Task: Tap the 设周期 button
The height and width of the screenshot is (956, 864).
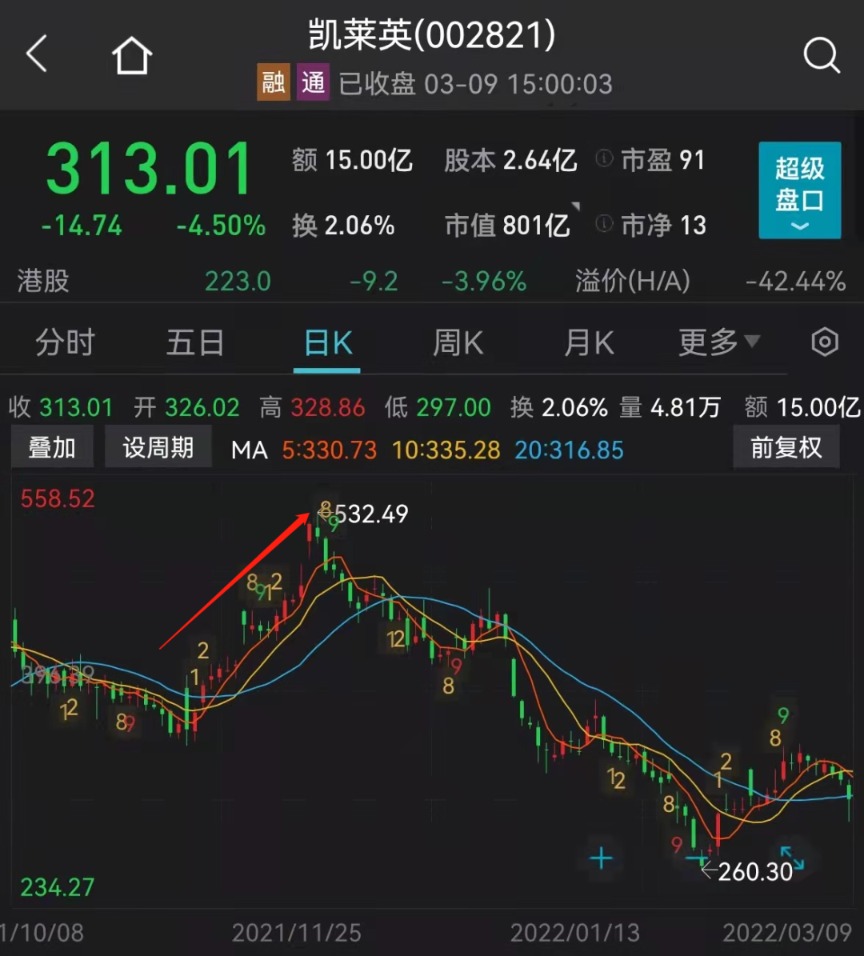Action: (158, 448)
